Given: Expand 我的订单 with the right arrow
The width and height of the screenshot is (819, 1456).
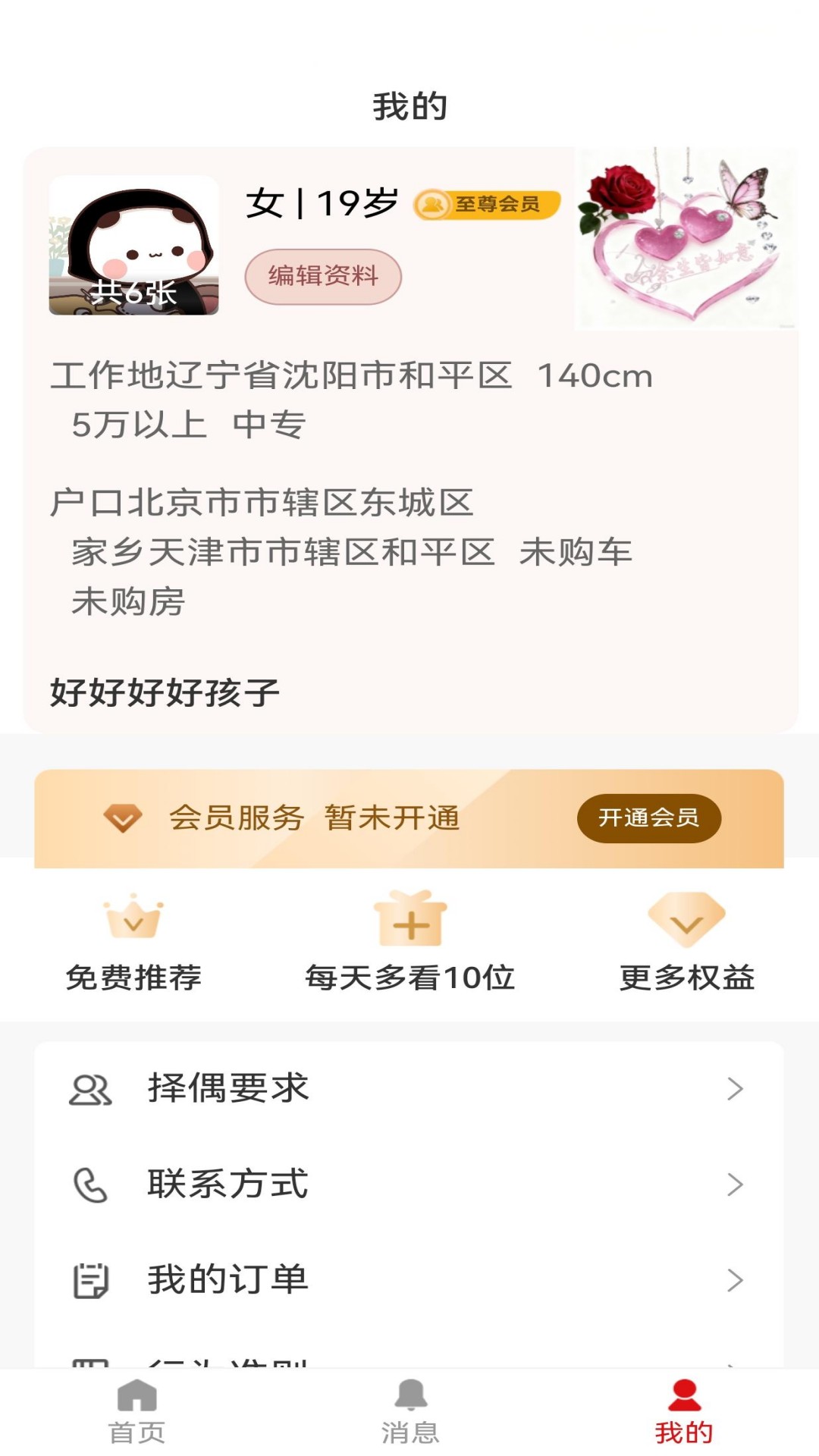Looking at the screenshot, I should [733, 1280].
